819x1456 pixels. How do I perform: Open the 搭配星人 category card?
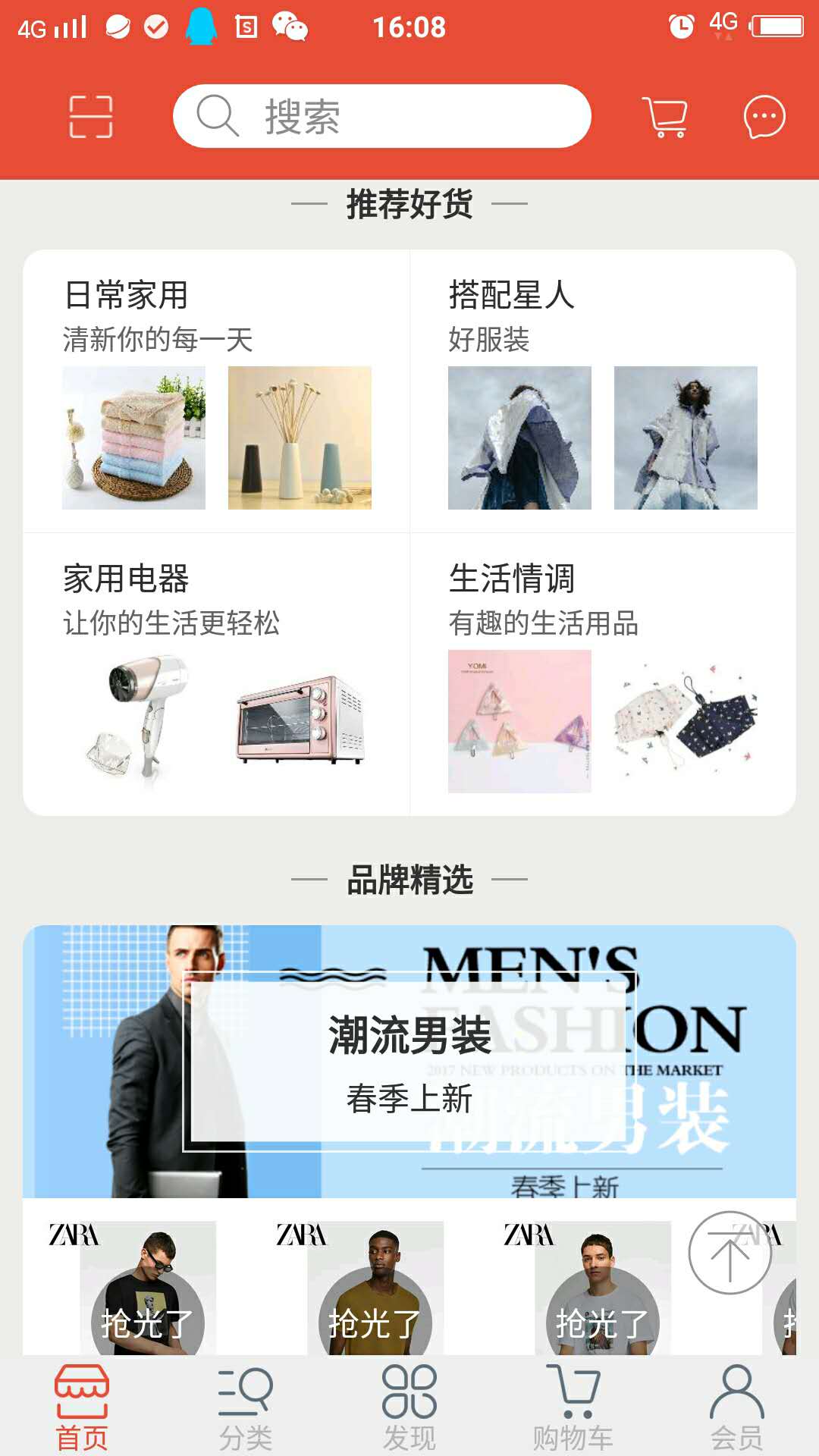602,391
